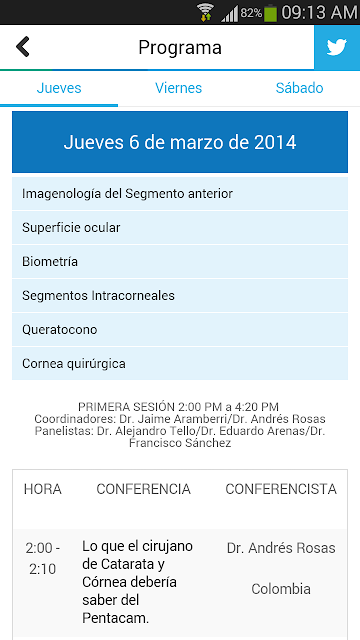Open Cornea quirúrgica

(x=180, y=364)
